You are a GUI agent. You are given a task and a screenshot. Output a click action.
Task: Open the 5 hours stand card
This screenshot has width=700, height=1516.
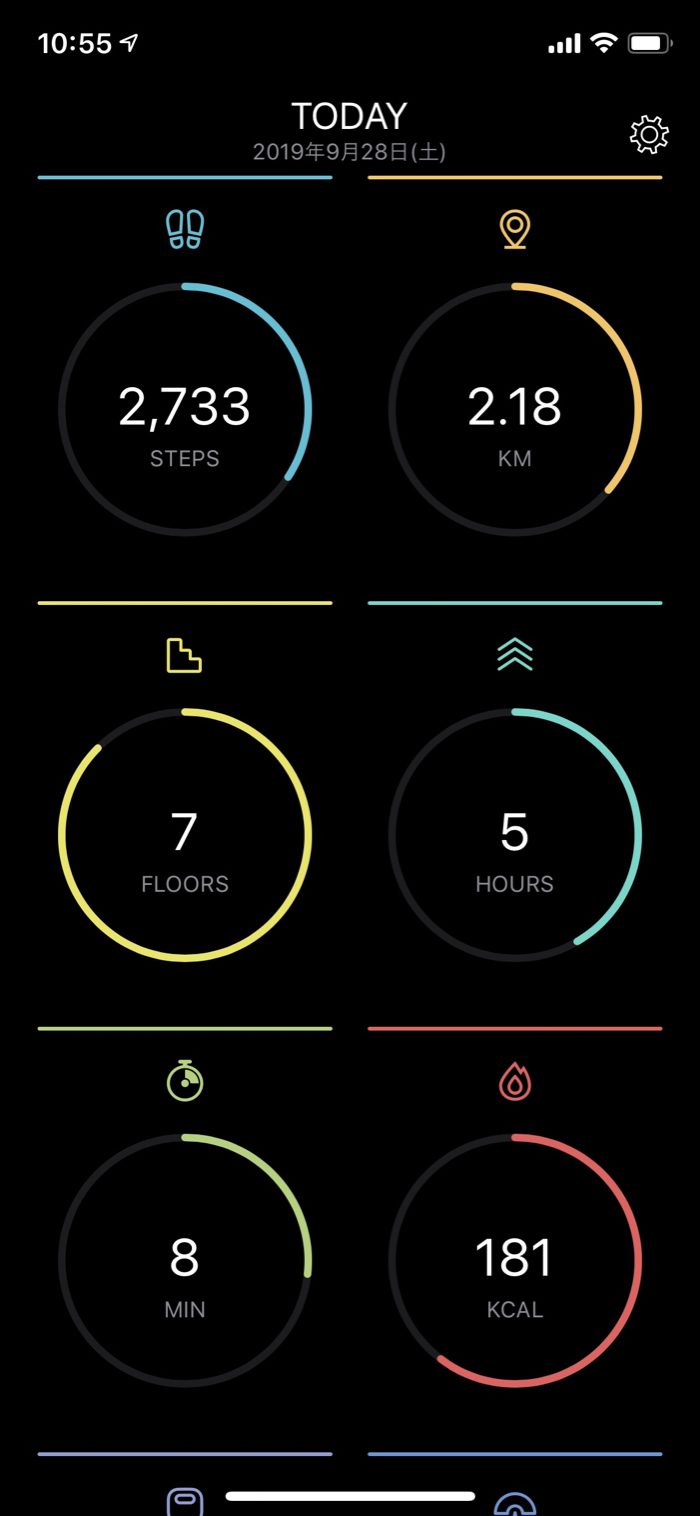[x=515, y=836]
